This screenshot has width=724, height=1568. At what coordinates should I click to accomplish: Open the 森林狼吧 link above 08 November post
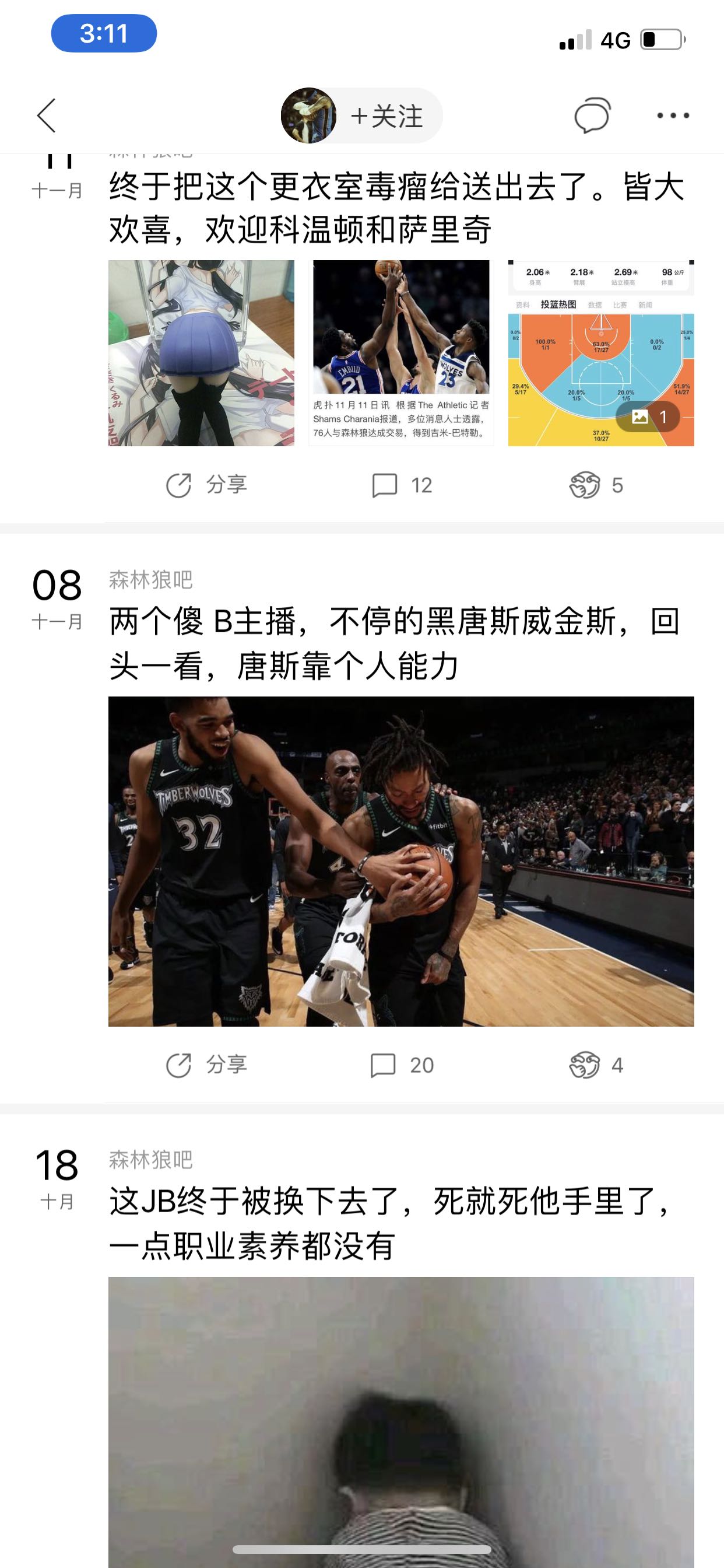pos(151,579)
